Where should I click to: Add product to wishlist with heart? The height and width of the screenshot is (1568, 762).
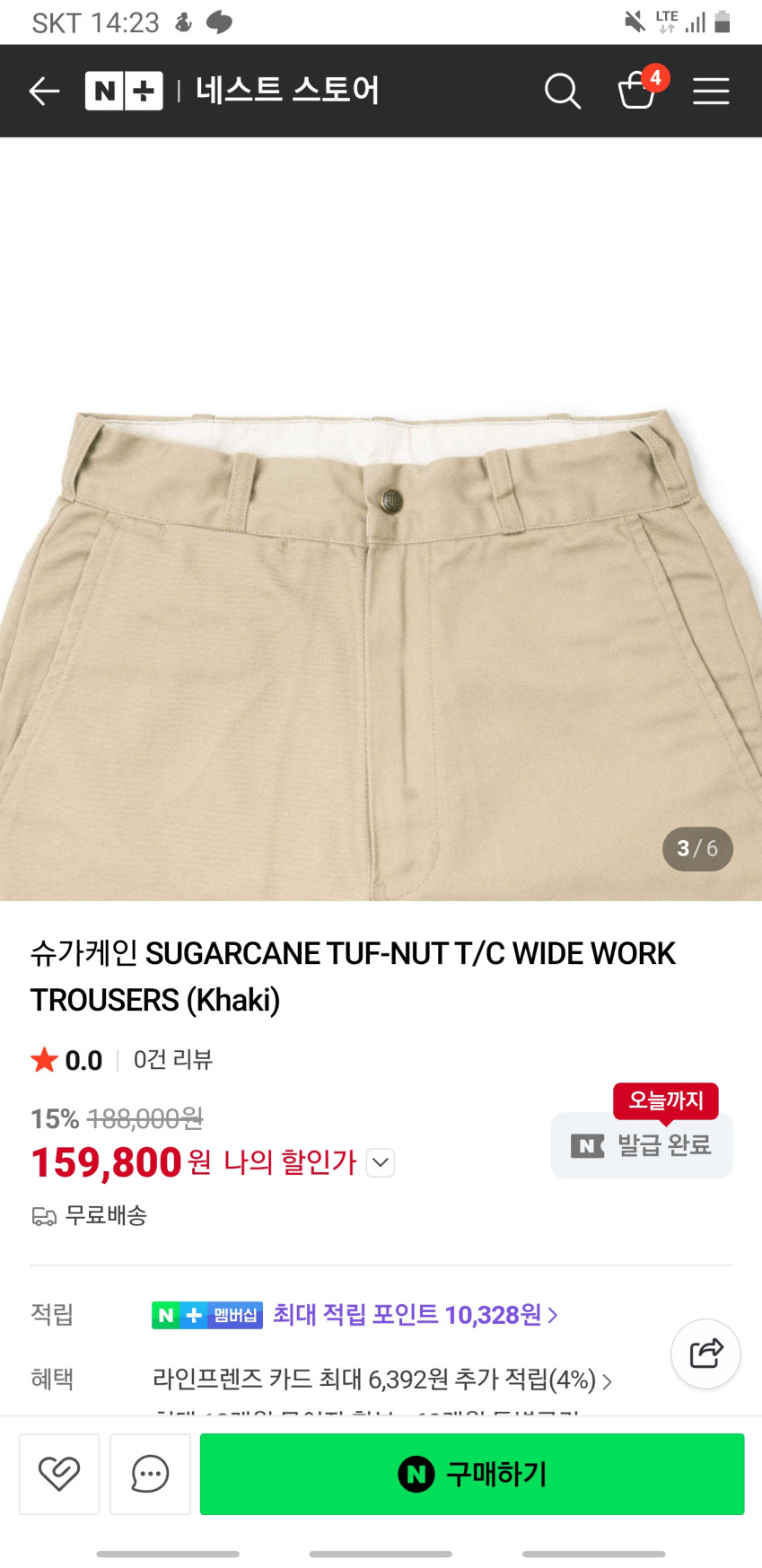pos(59,1474)
